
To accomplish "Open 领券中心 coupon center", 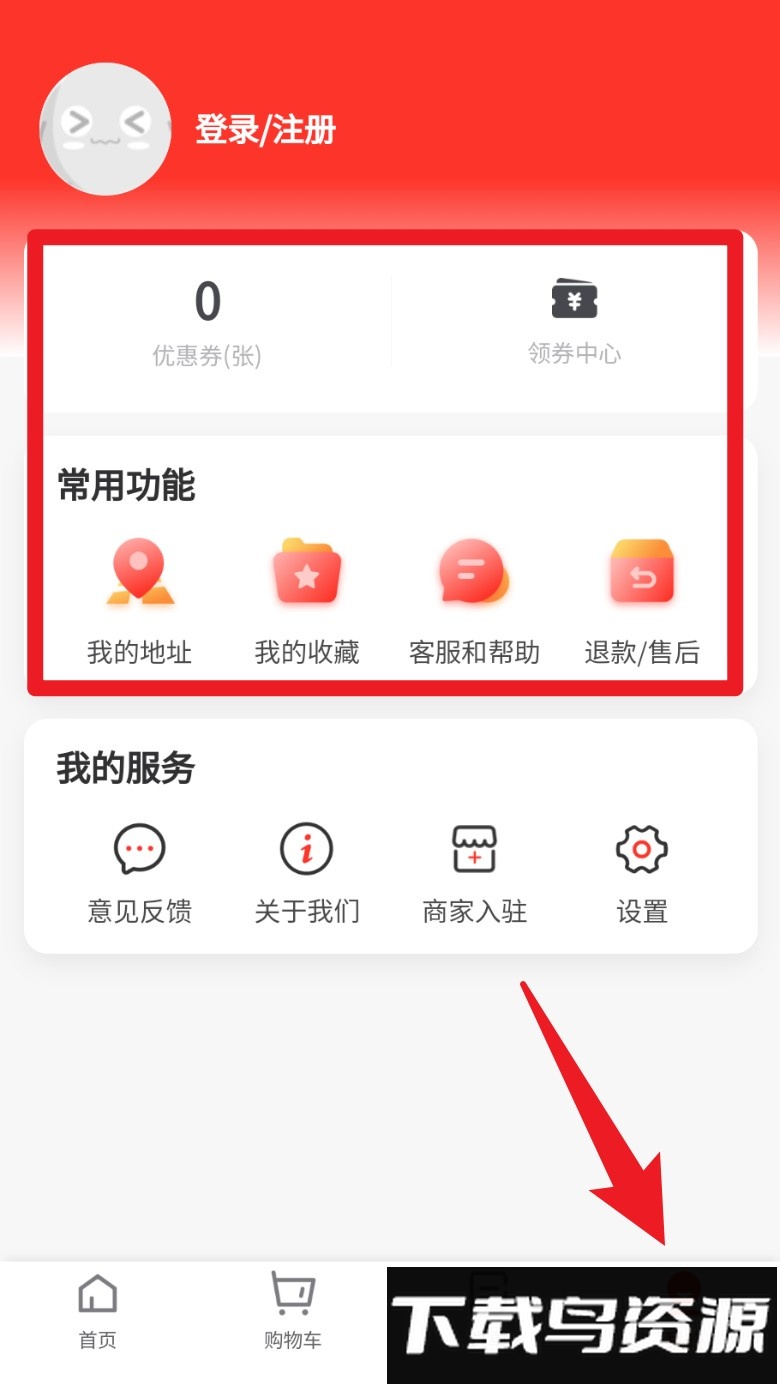I will [574, 322].
